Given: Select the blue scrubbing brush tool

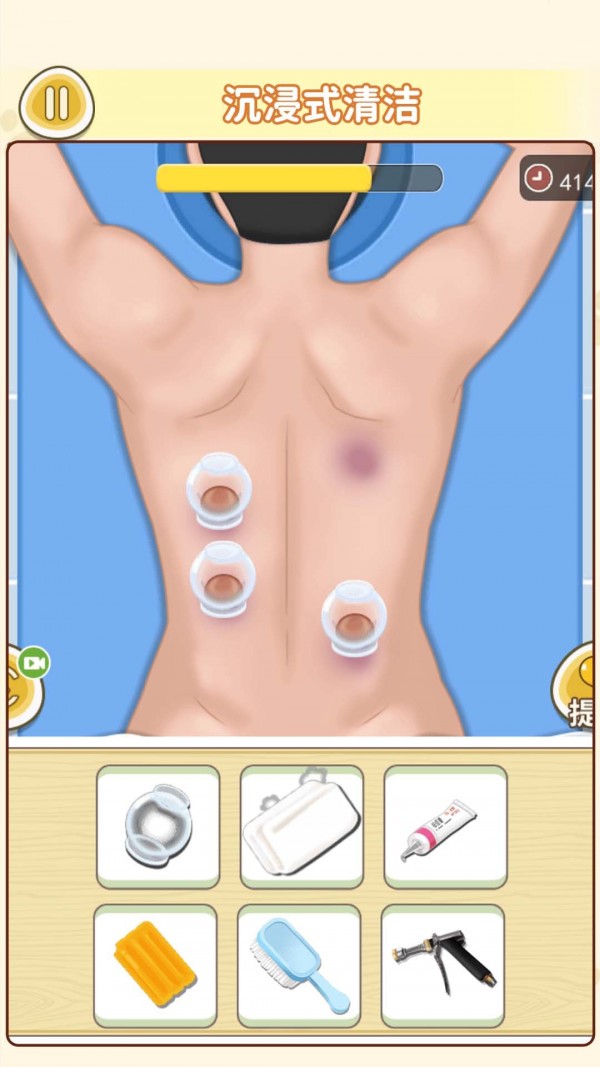Looking at the screenshot, I should [298, 965].
